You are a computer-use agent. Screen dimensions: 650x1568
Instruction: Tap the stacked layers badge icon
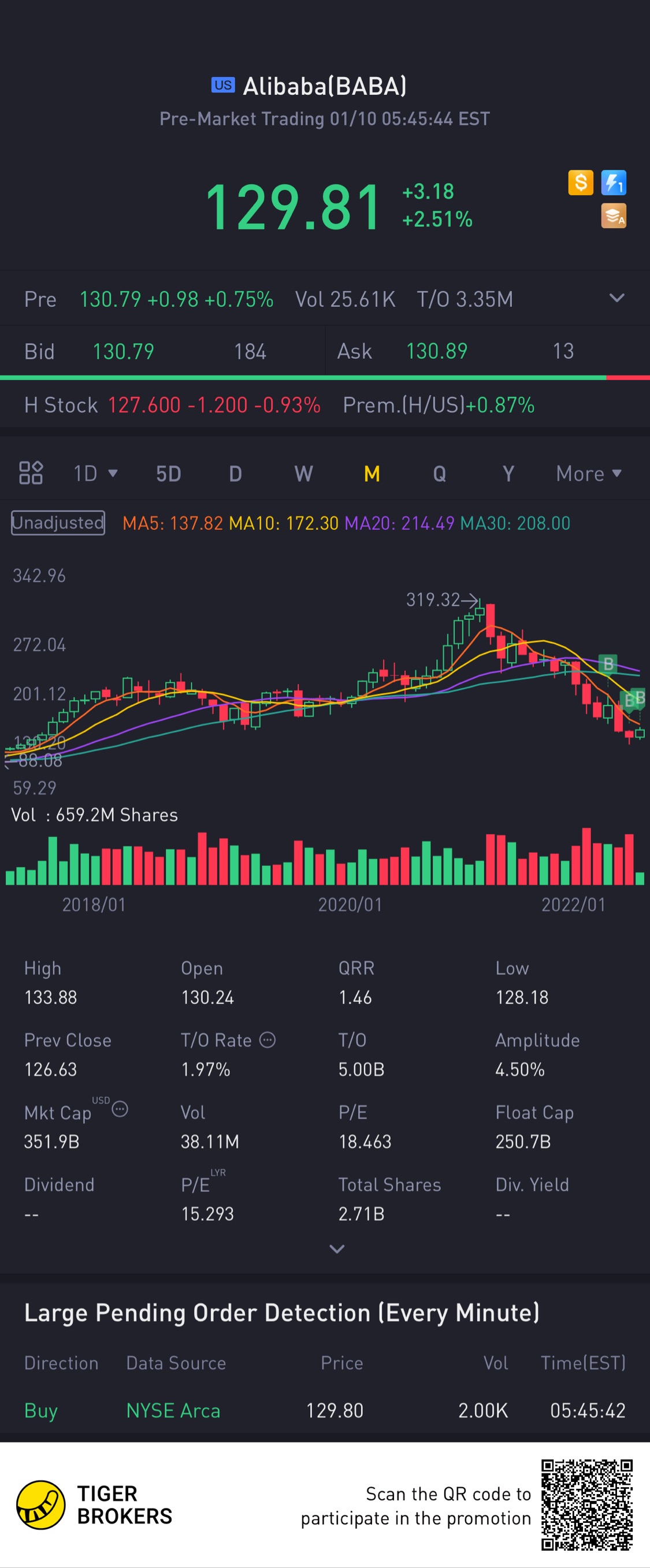(x=614, y=216)
